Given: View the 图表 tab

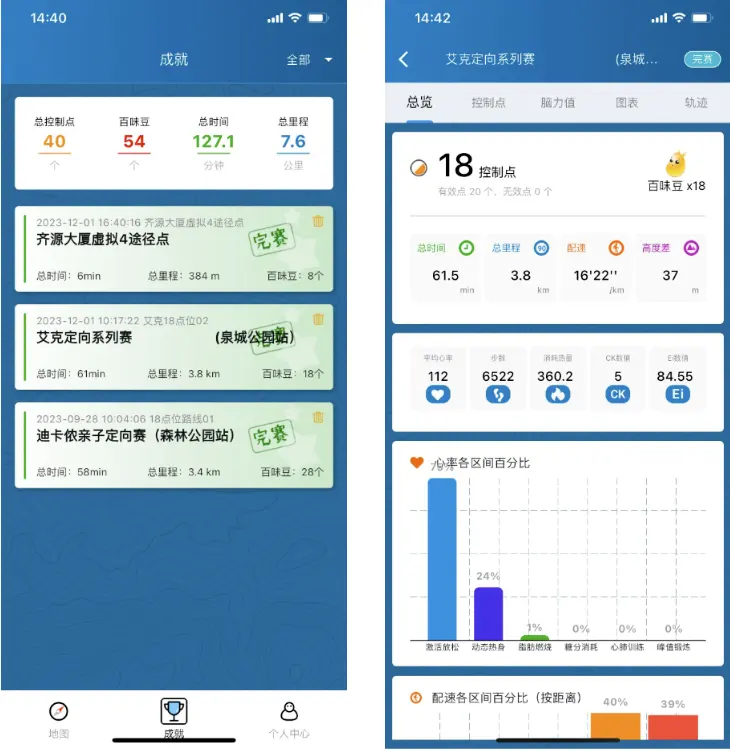Looking at the screenshot, I should [627, 103].
